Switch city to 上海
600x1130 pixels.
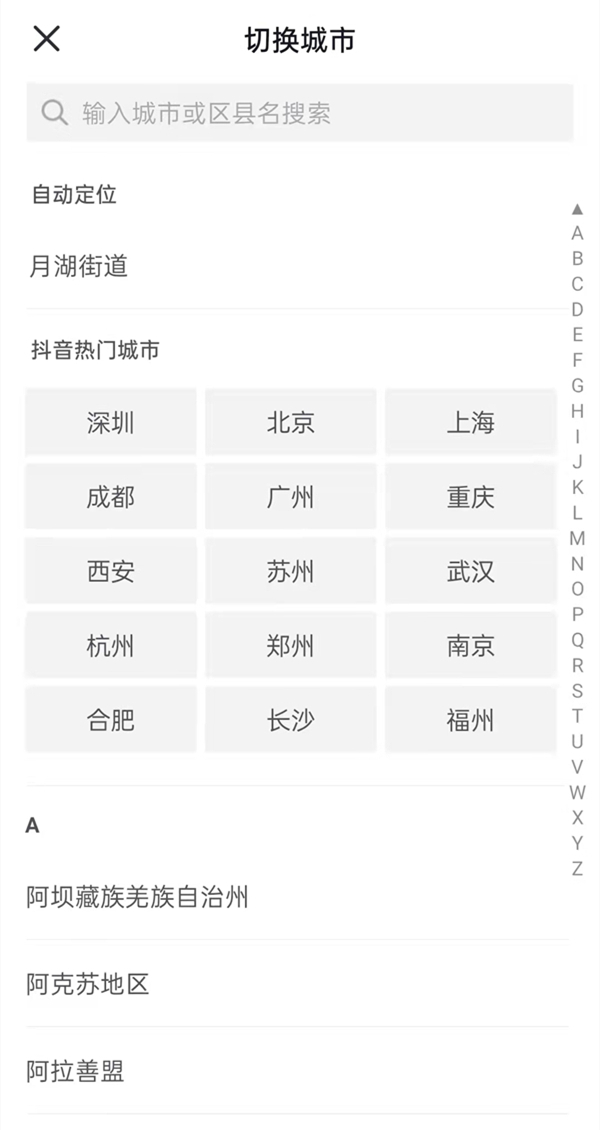[x=470, y=422]
